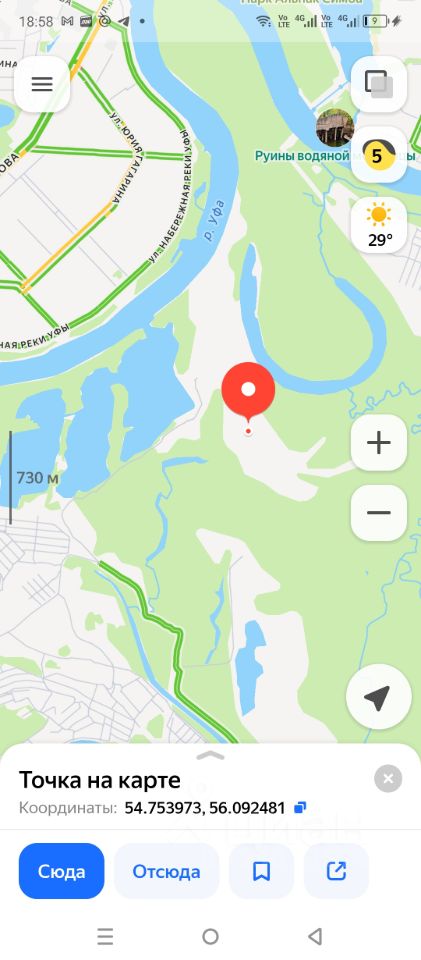The width and height of the screenshot is (421, 960).
Task: Set this point as start with Отсюда
Action: [x=166, y=871]
